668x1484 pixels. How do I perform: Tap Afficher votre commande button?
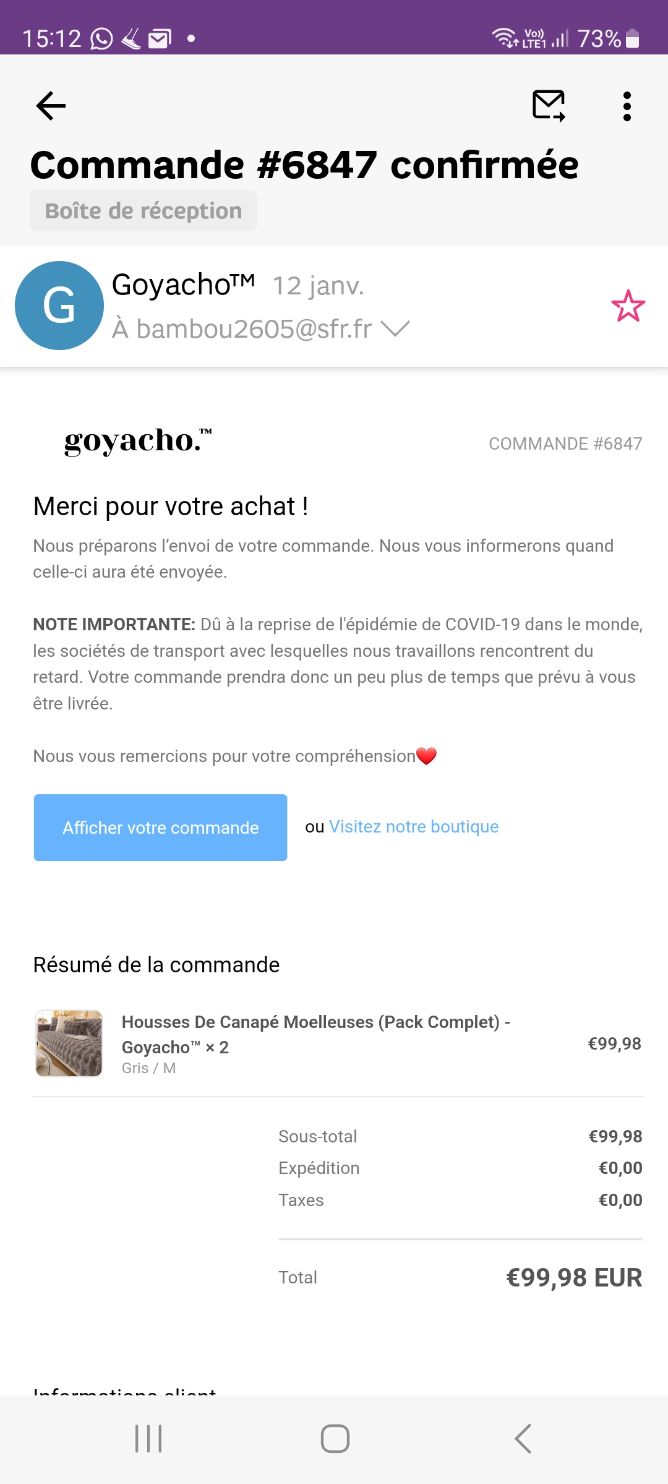coord(160,827)
